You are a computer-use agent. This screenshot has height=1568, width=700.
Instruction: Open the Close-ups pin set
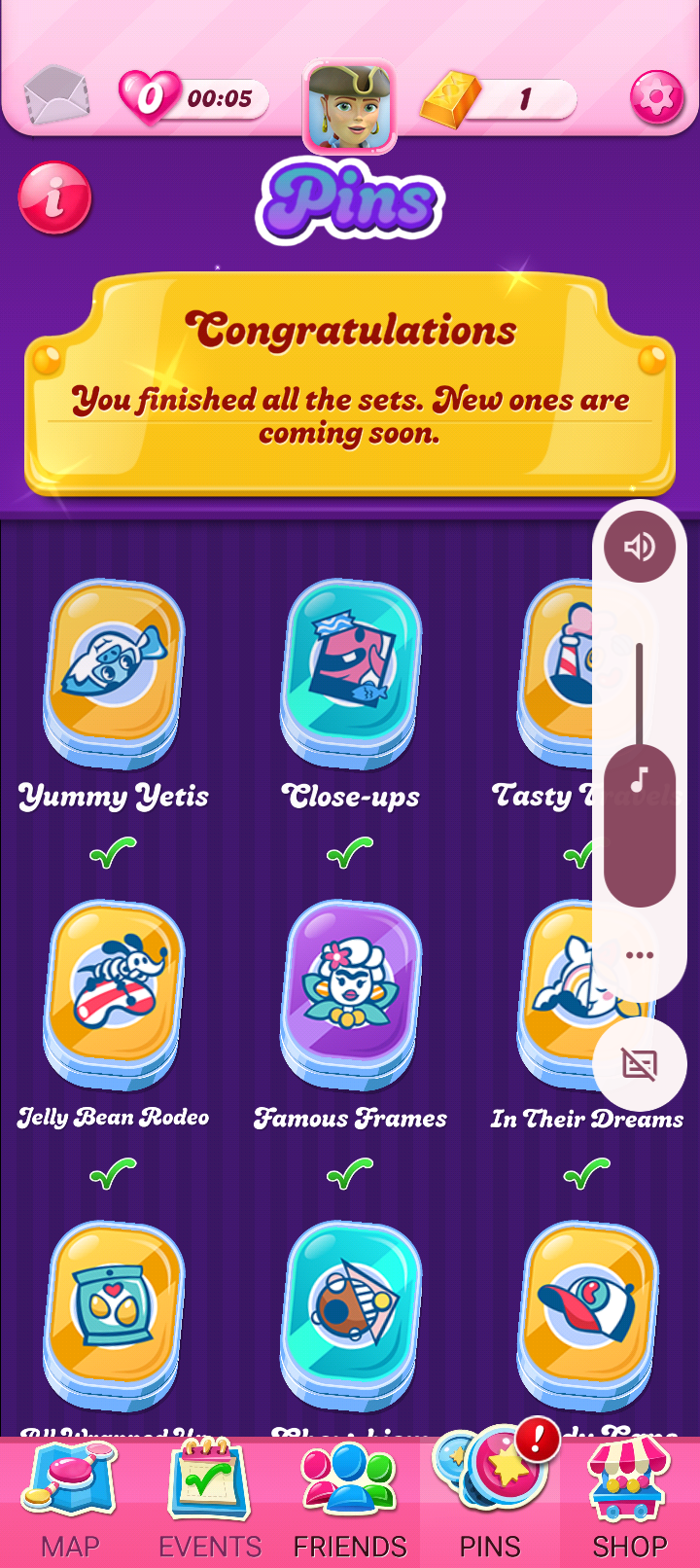pyautogui.click(x=350, y=672)
